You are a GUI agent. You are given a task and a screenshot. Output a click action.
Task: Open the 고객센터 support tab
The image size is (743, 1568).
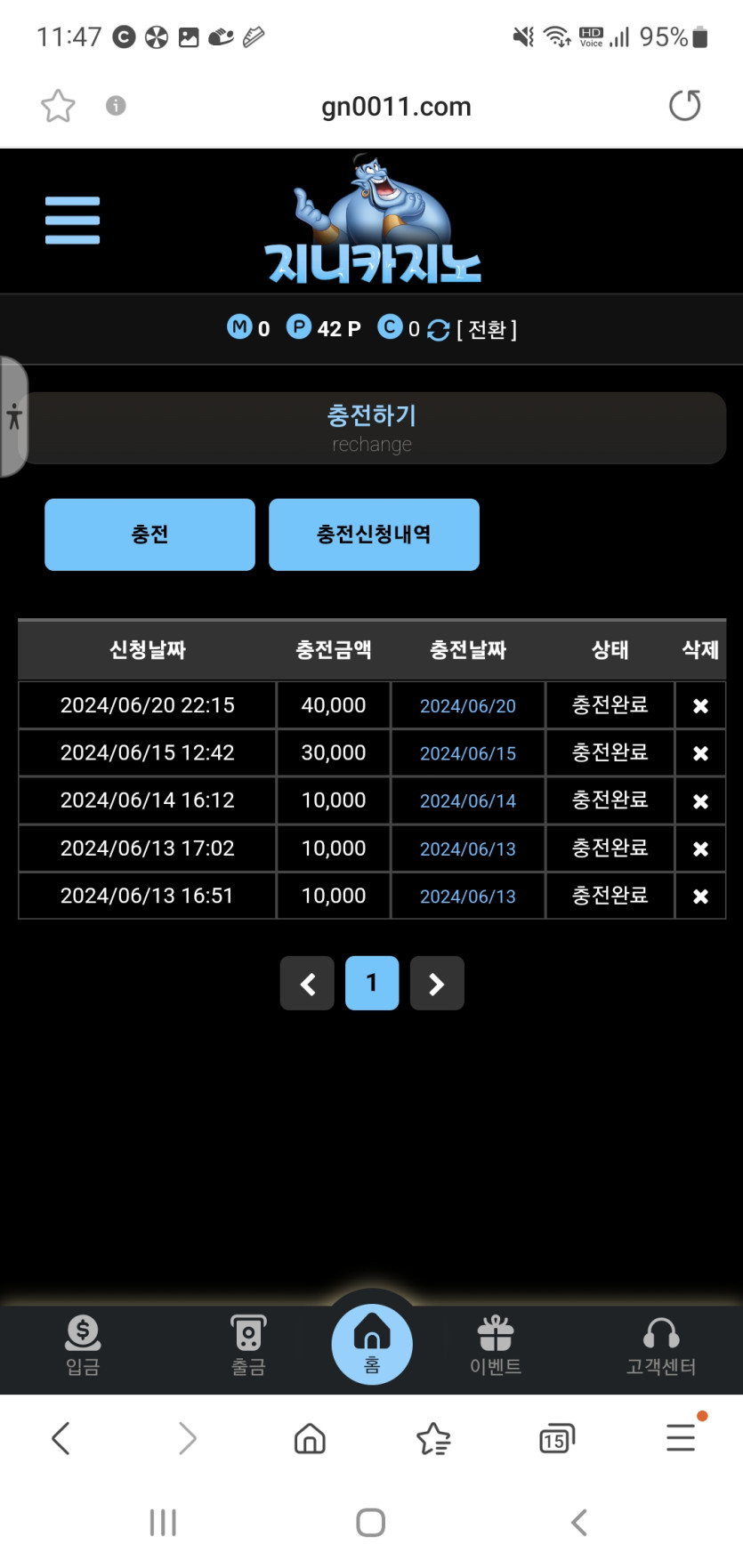[661, 1344]
